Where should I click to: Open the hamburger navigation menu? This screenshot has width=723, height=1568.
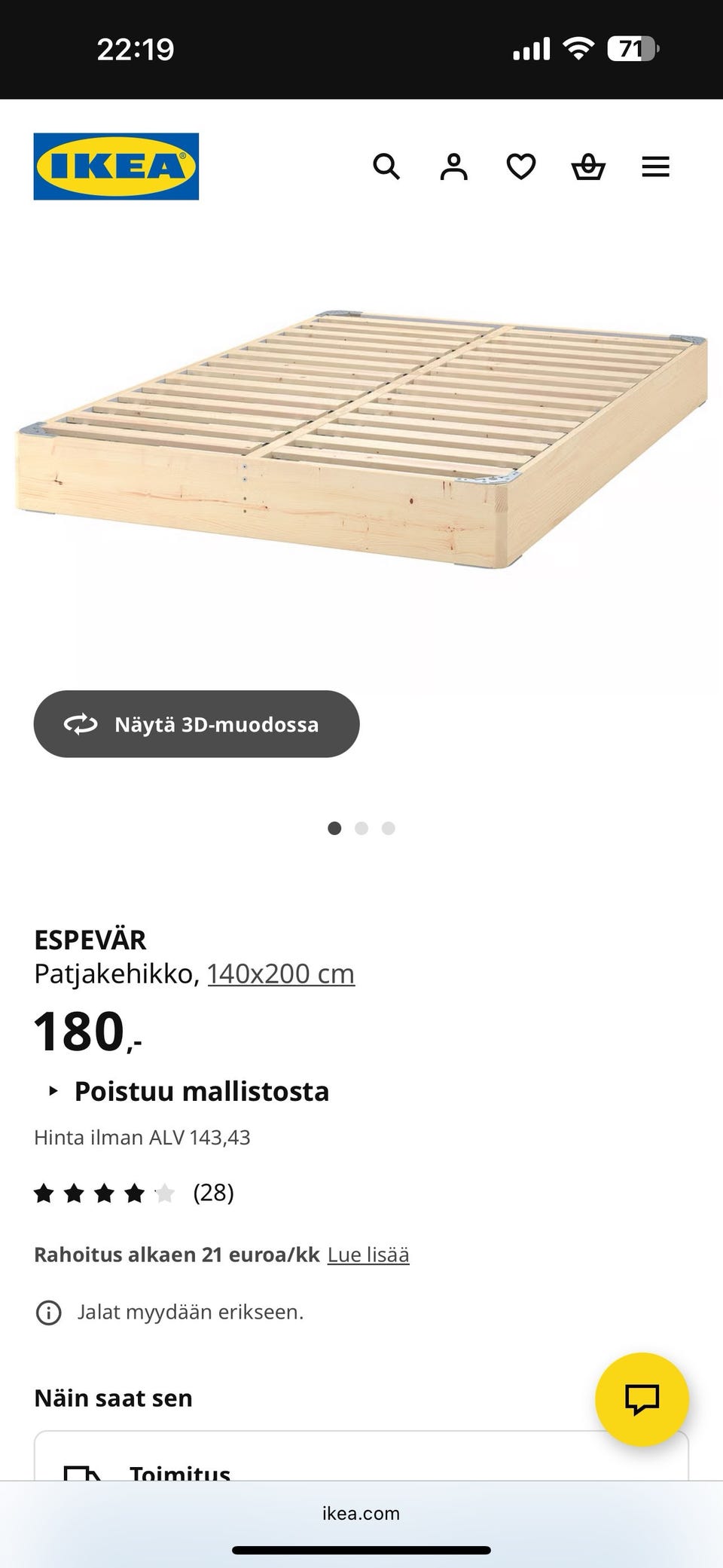[x=654, y=167]
